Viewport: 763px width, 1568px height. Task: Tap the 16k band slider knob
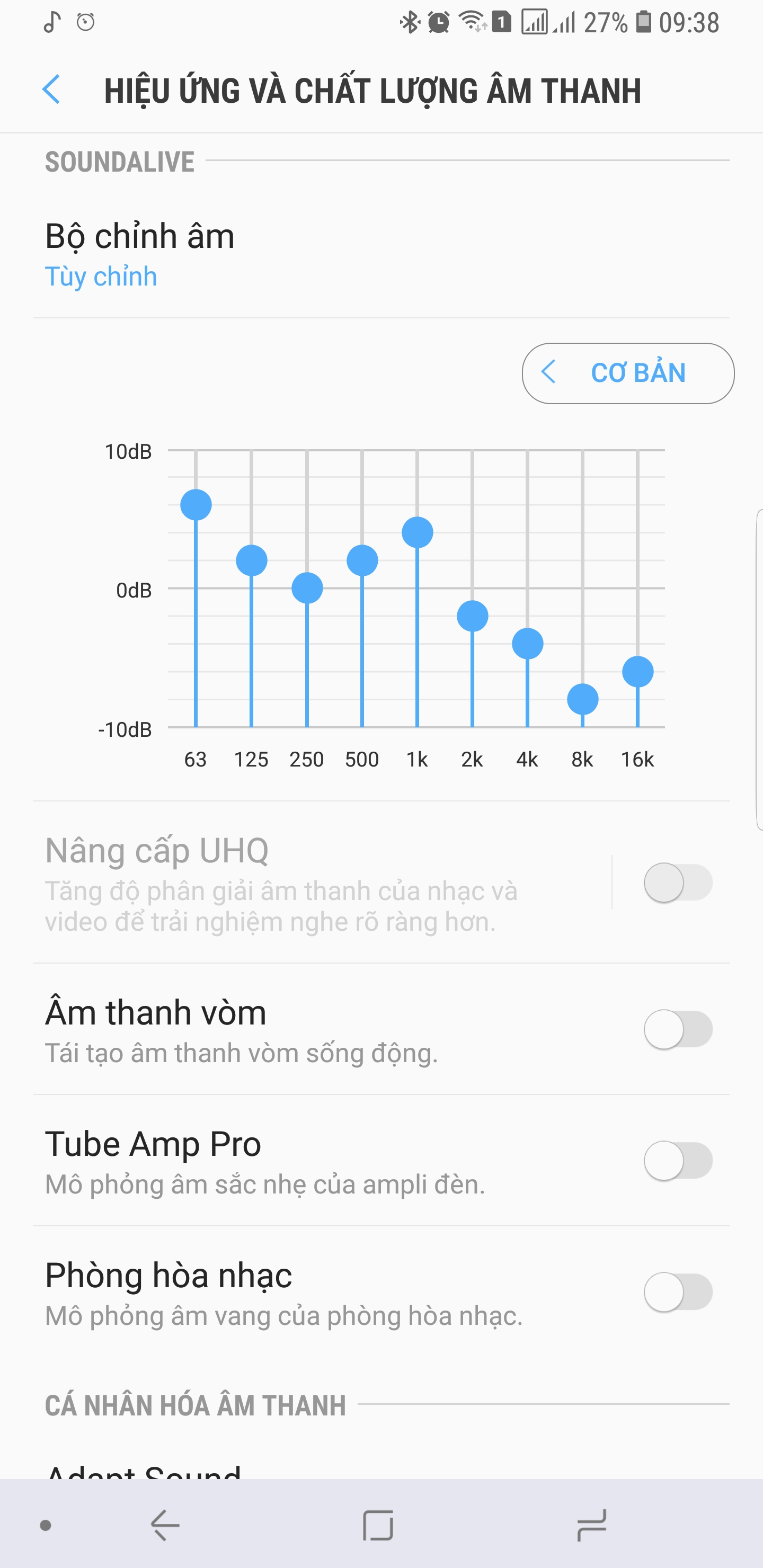coord(637,671)
